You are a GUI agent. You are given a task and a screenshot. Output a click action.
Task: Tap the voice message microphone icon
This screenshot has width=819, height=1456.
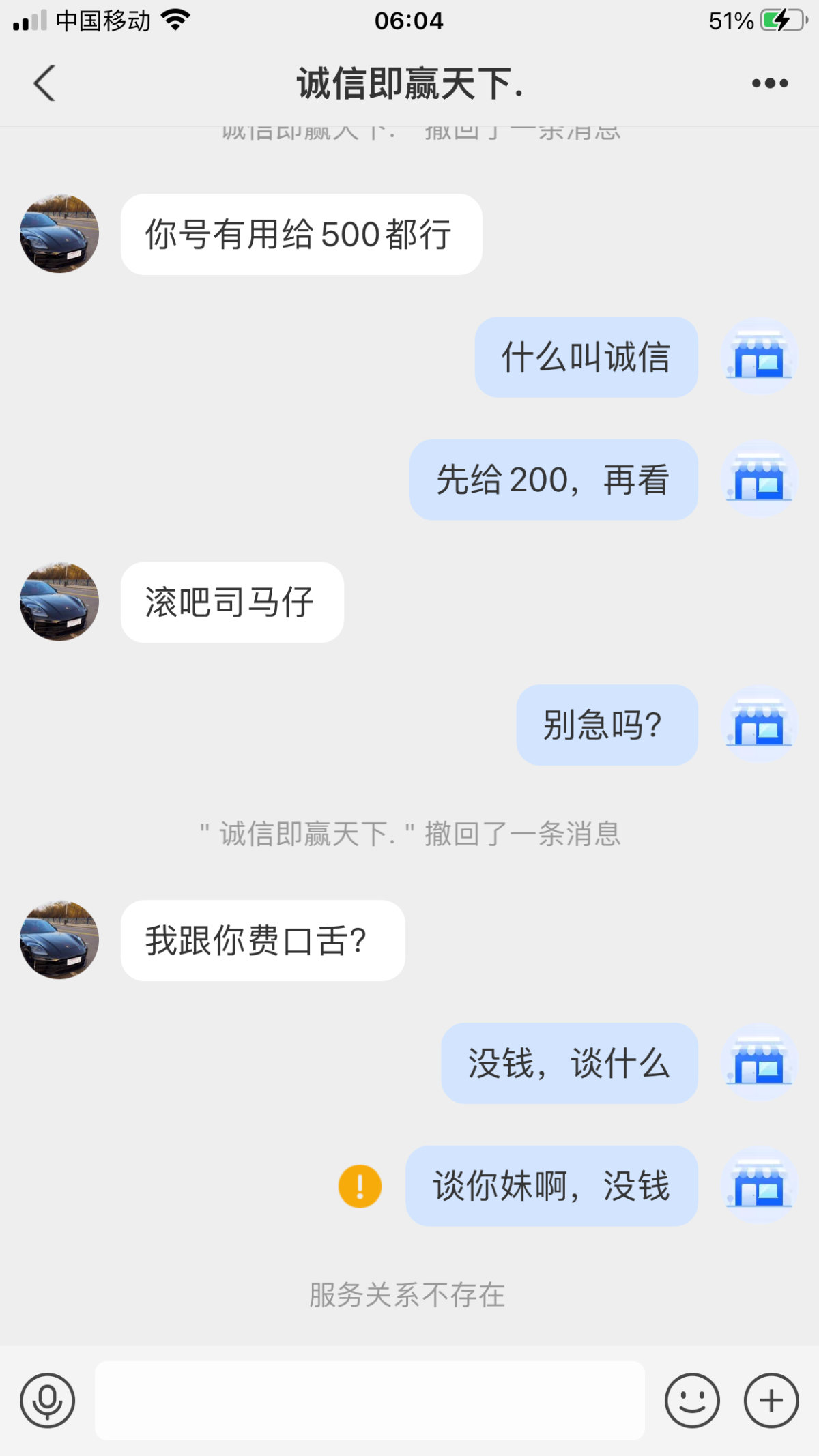coord(45,1400)
